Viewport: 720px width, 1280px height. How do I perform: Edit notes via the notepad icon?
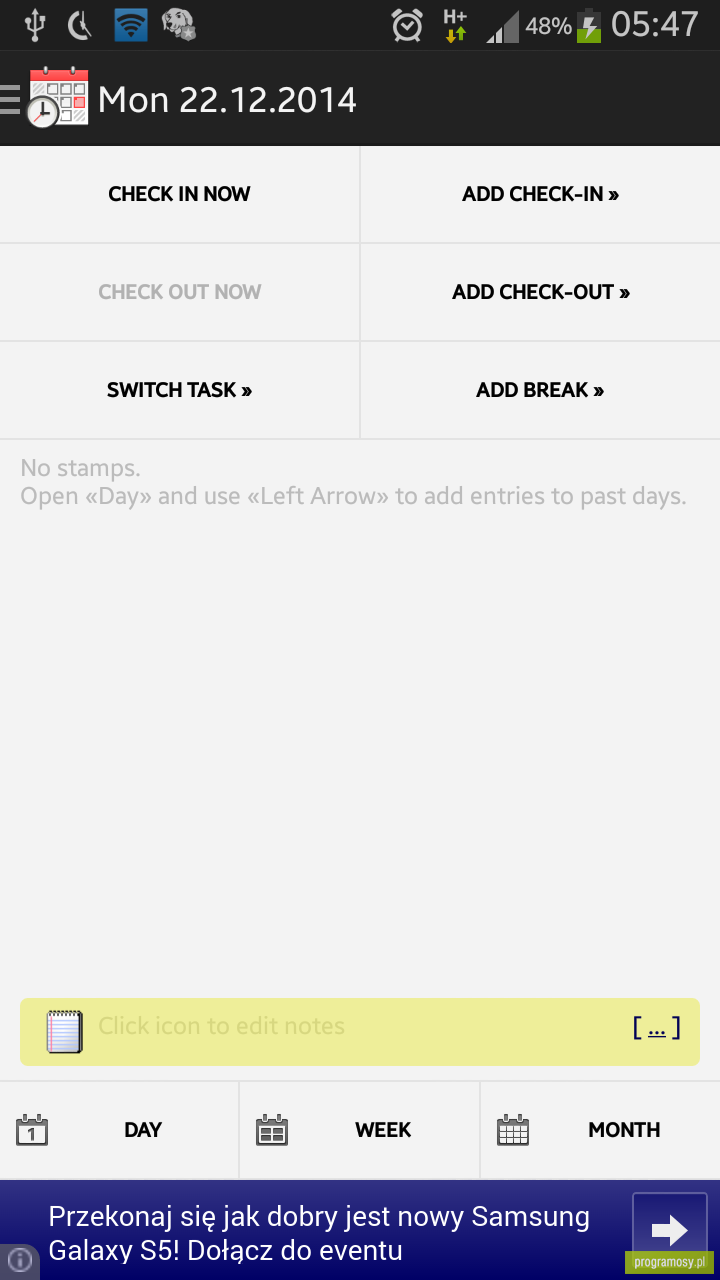click(65, 1031)
